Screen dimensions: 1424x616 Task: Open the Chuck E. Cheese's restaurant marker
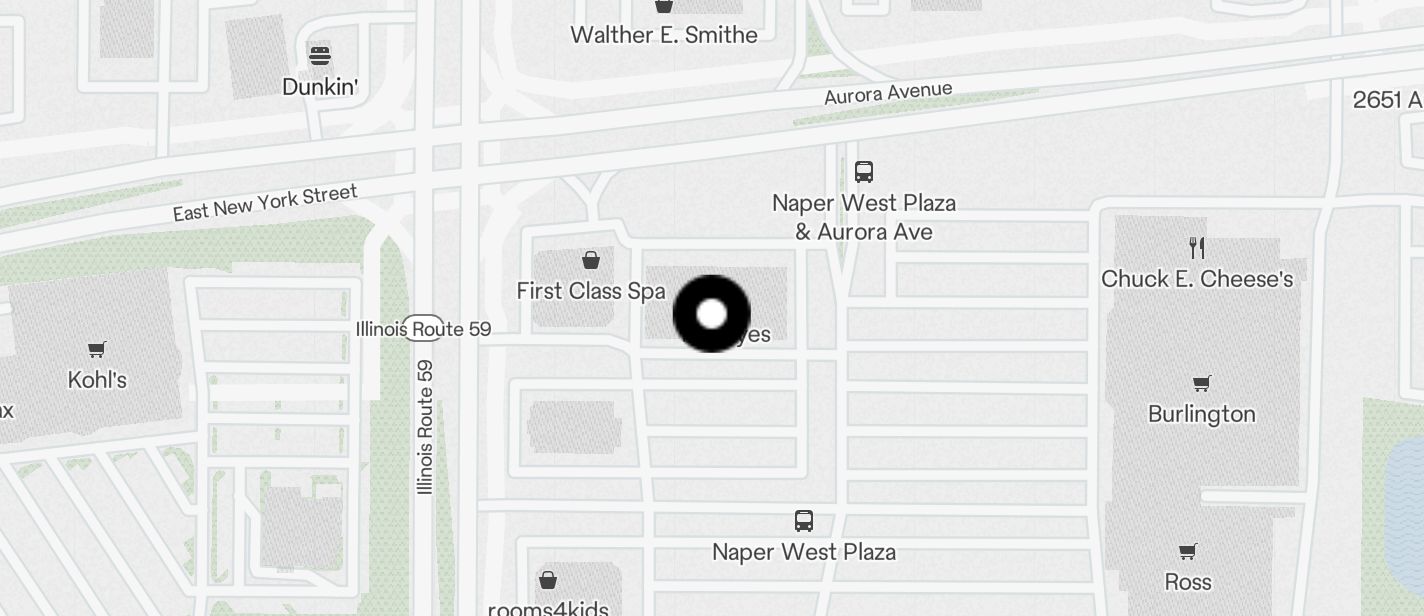pos(1196,248)
